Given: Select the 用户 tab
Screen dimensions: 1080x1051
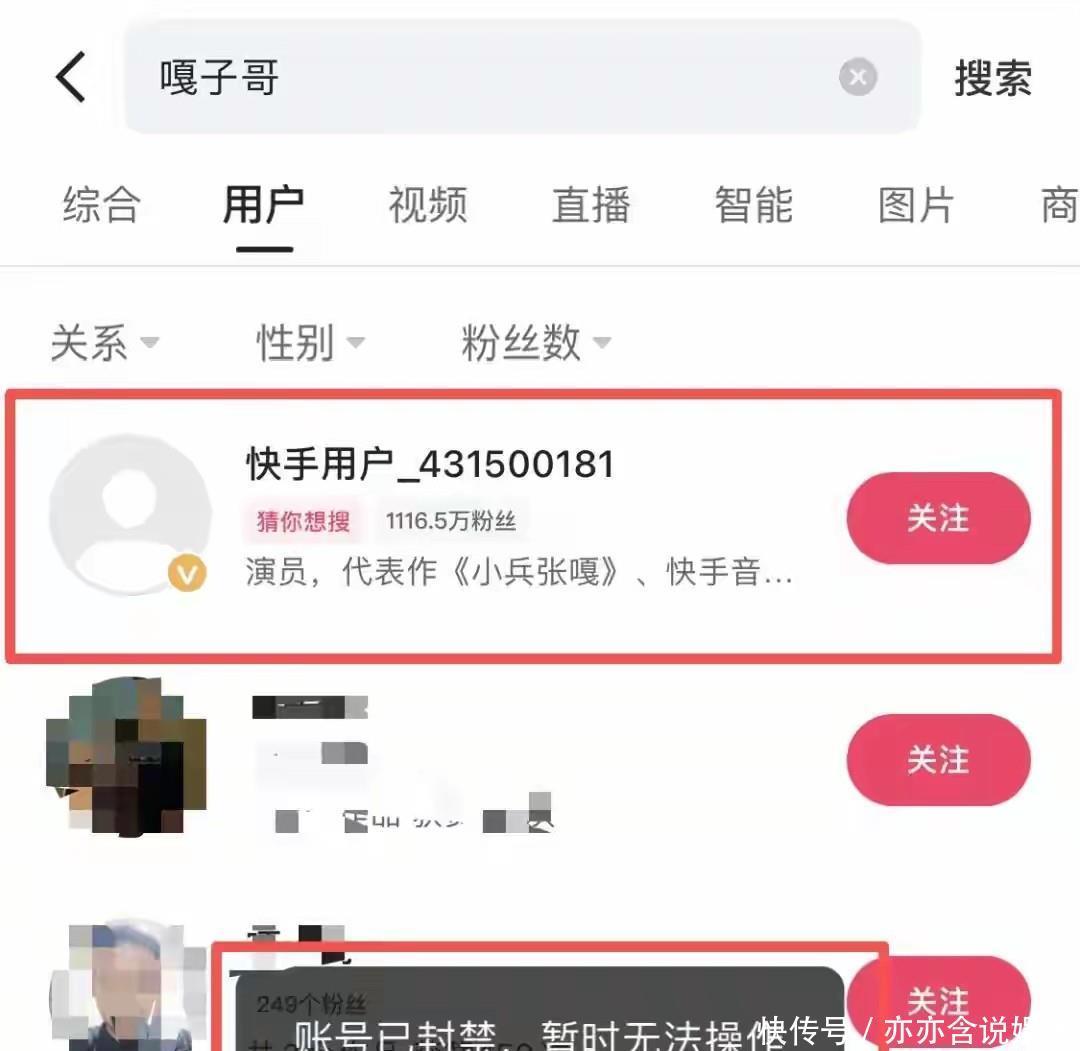Looking at the screenshot, I should [264, 205].
